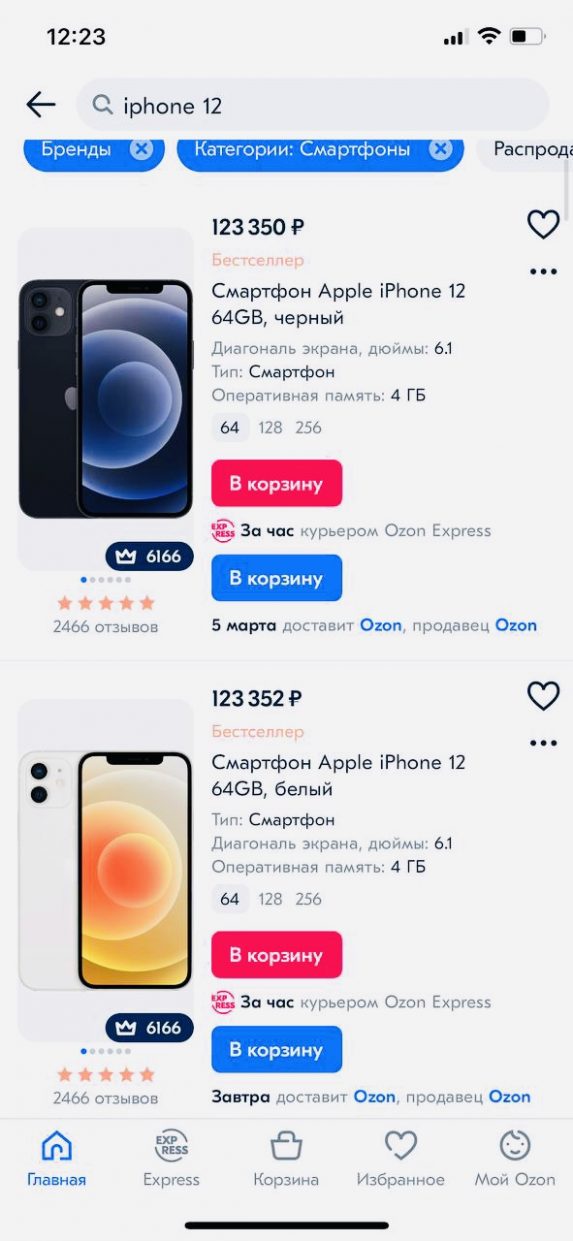Remove the Бренды filter chip
Image resolution: width=573 pixels, height=1241 pixels.
[x=141, y=149]
